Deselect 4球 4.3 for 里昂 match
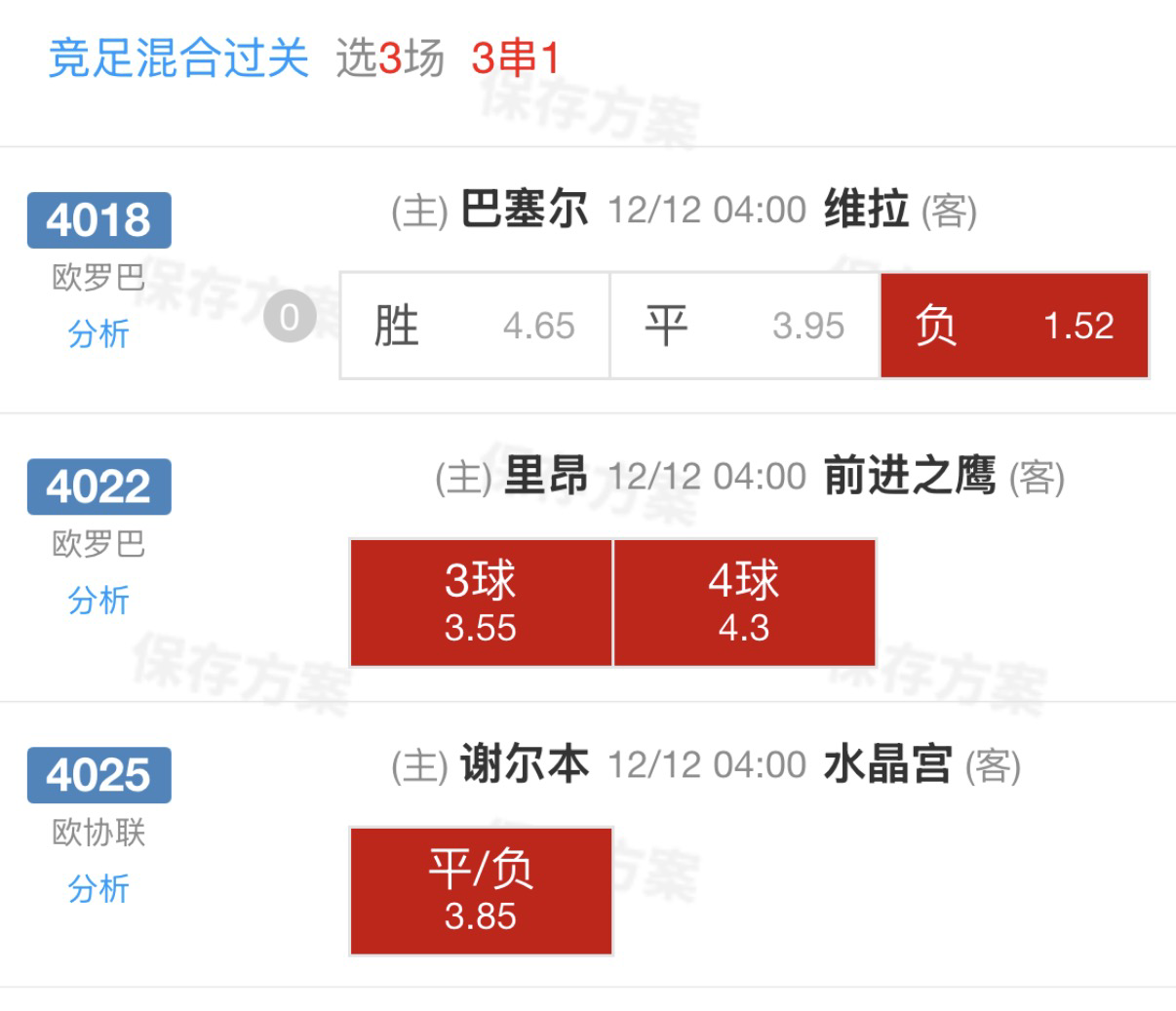 [744, 603]
